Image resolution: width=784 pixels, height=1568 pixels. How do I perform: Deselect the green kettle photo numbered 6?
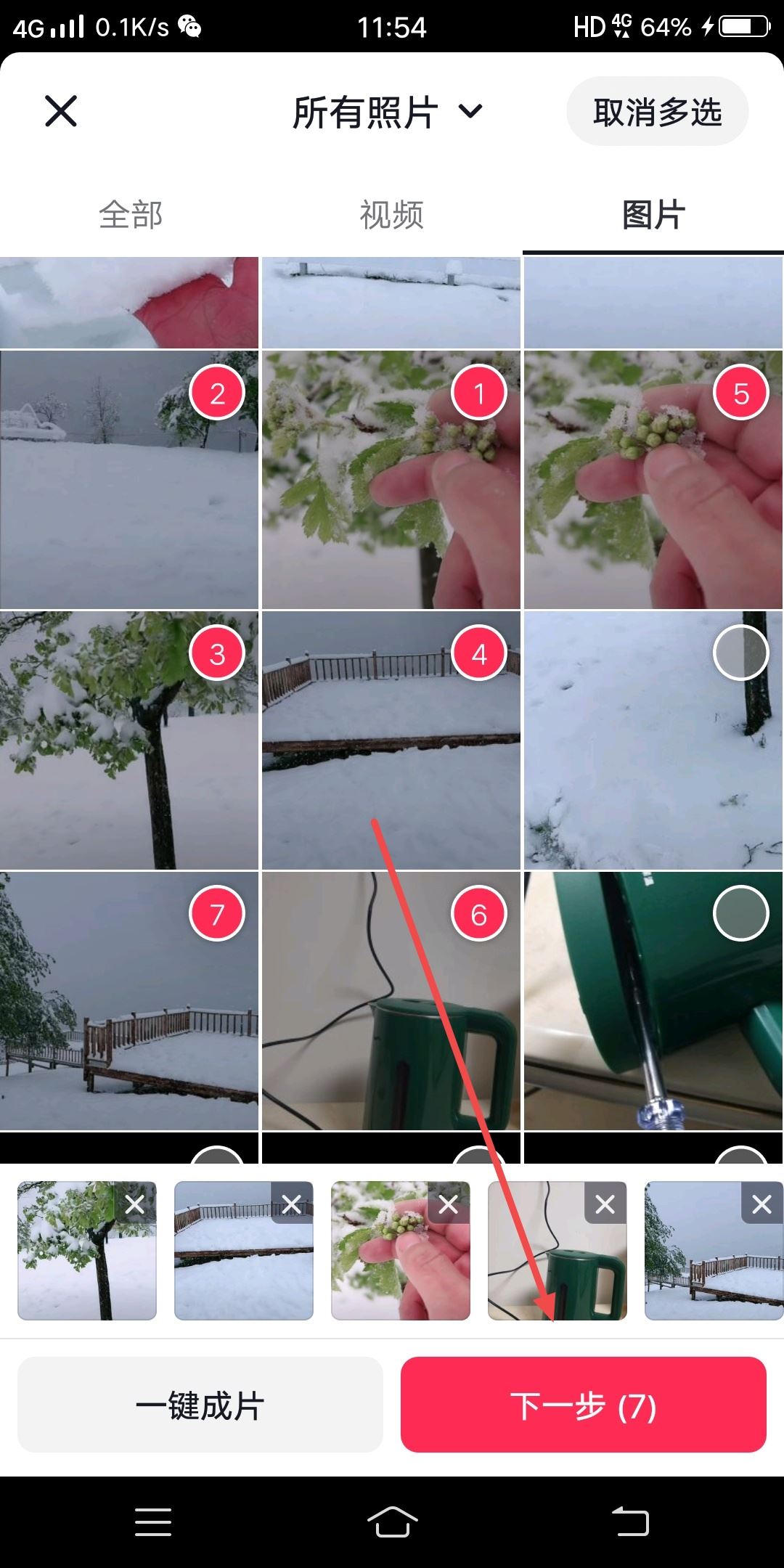click(x=478, y=914)
